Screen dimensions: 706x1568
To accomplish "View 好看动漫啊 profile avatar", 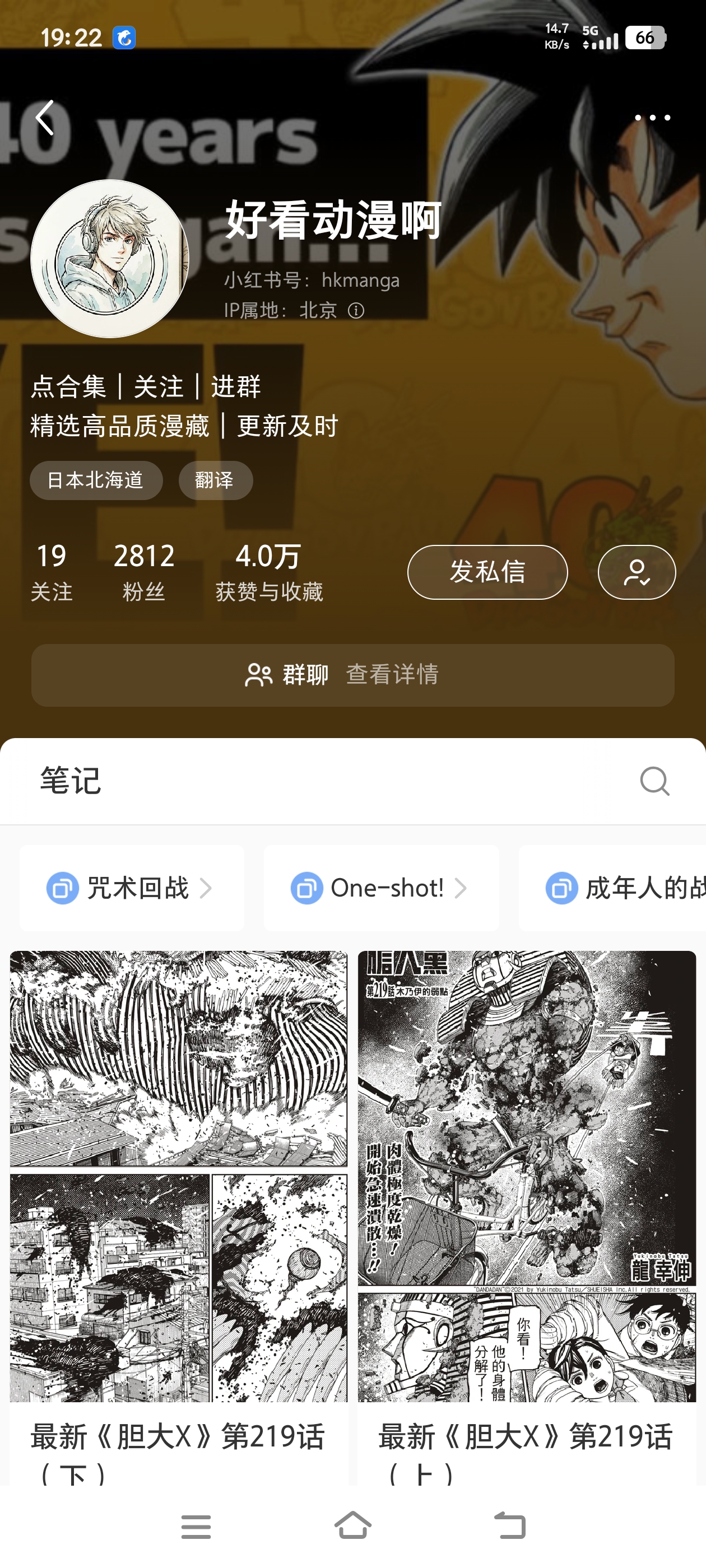I will pyautogui.click(x=110, y=259).
